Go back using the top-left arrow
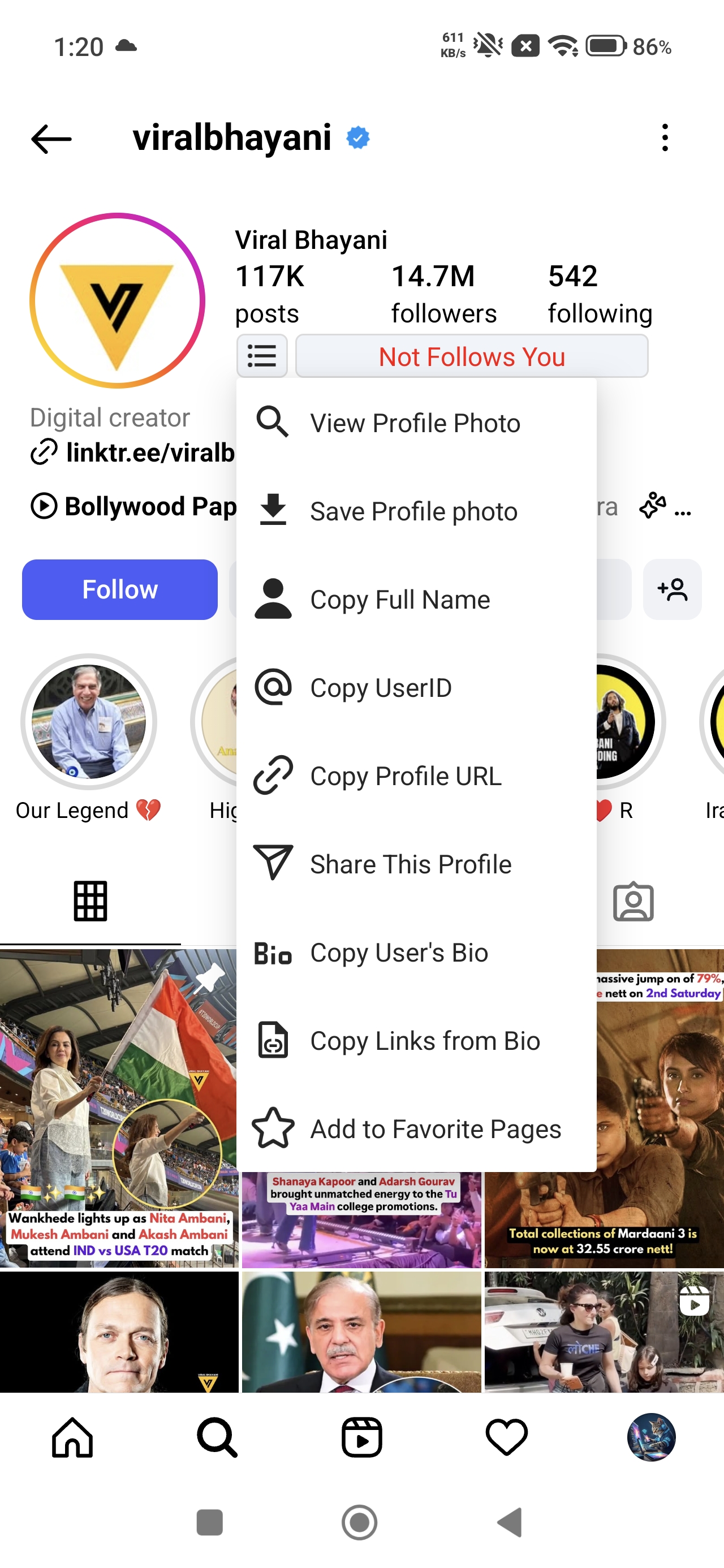Screen dimensions: 724x1568 pos(51,139)
